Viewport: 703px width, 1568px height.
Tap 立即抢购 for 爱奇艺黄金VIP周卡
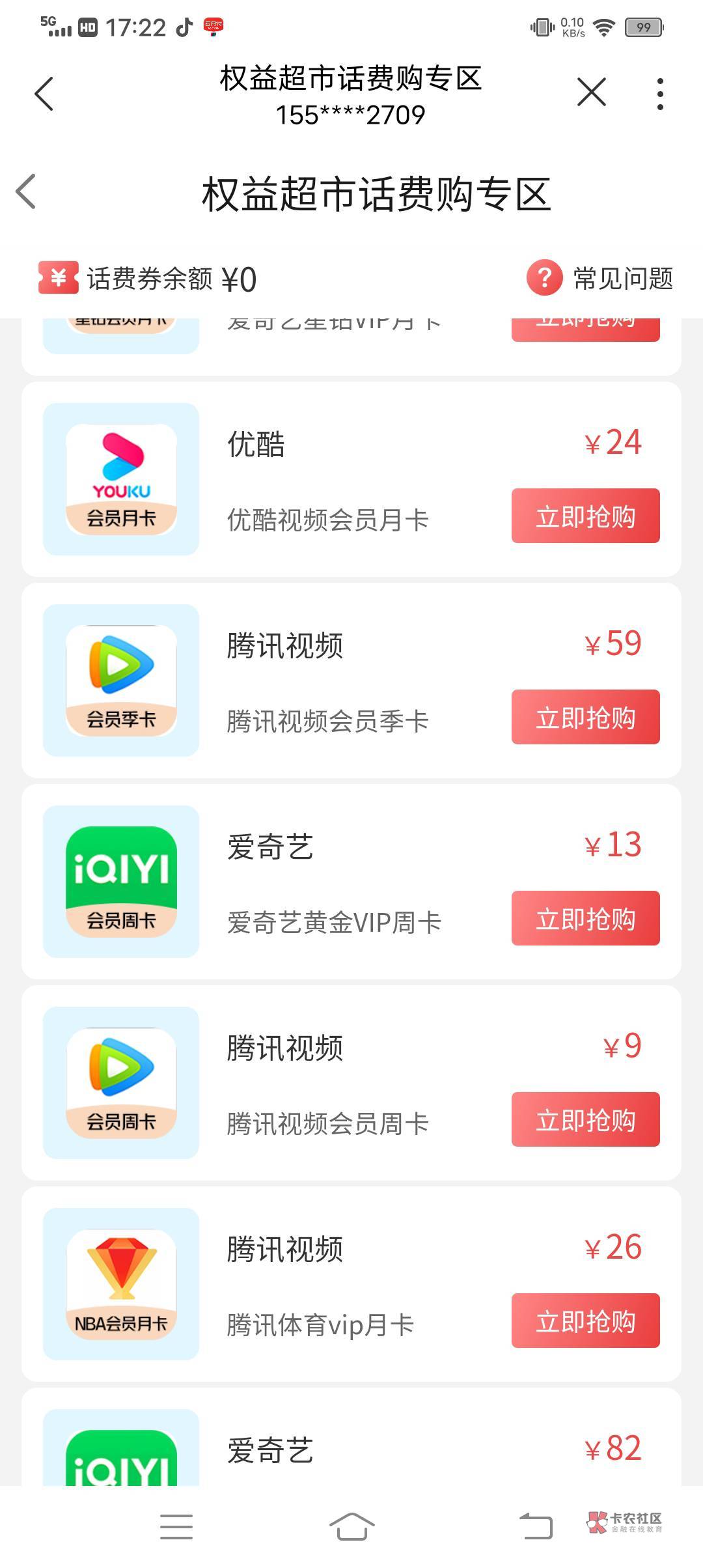click(x=585, y=918)
